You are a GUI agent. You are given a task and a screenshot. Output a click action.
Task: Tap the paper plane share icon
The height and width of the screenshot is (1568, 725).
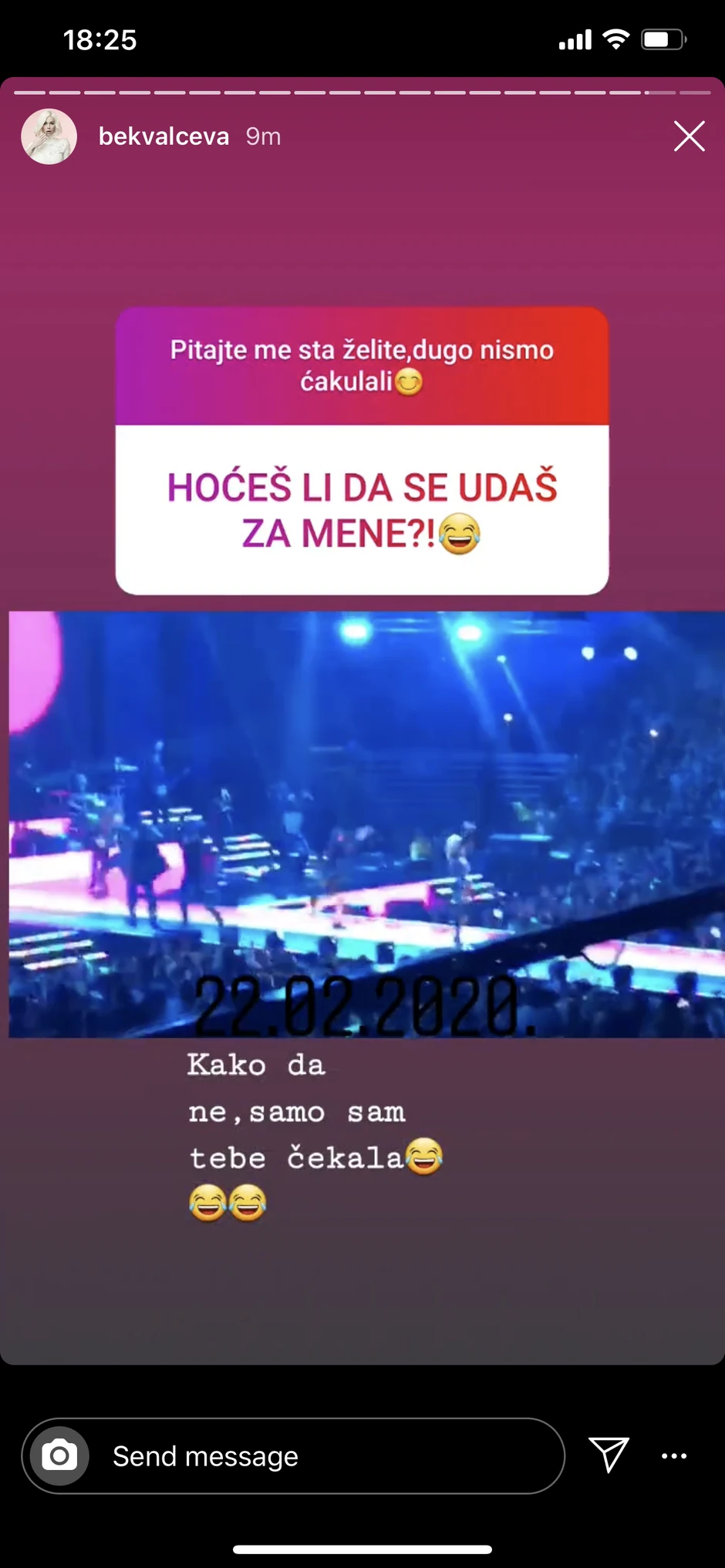[x=610, y=1455]
